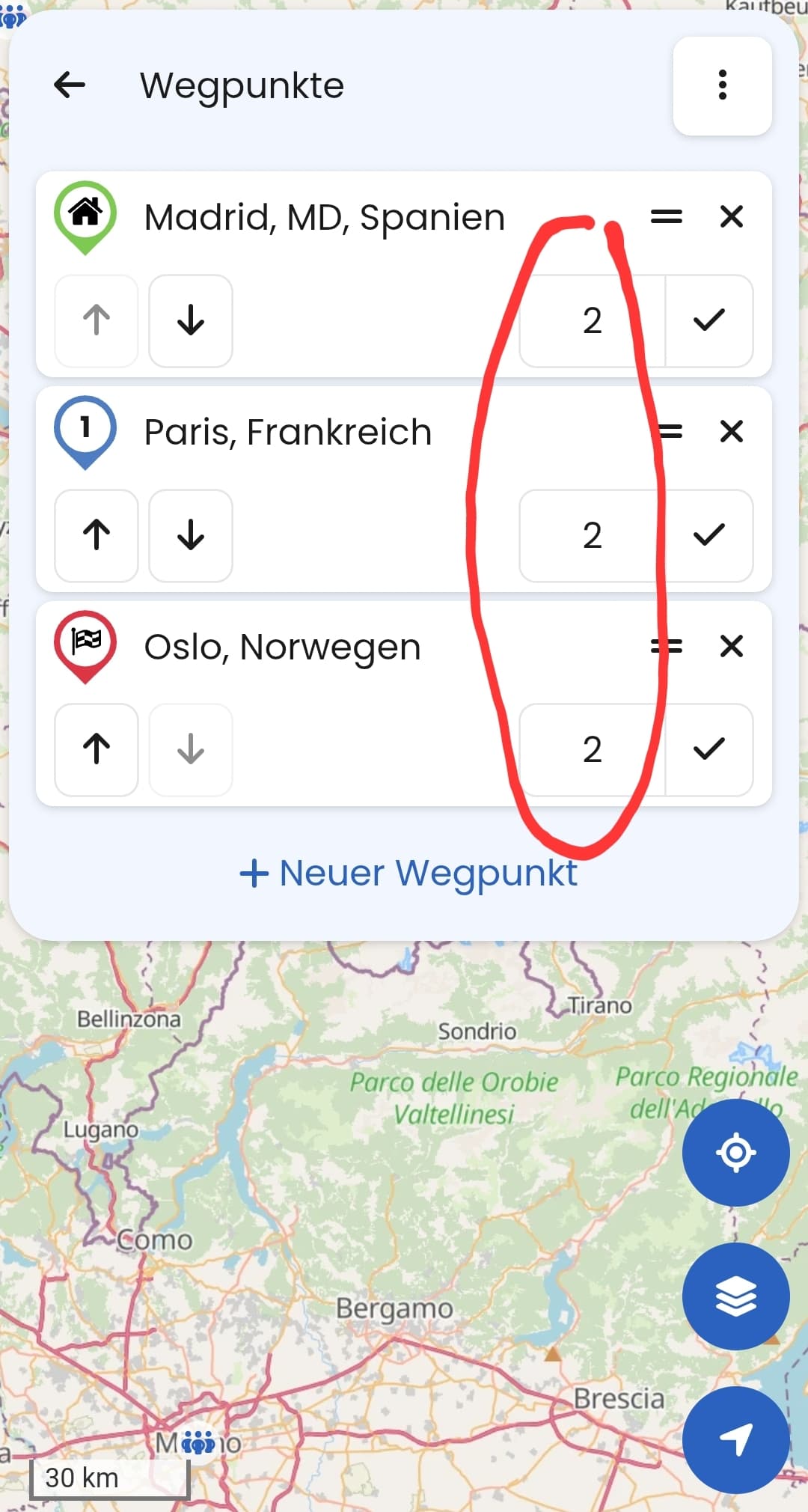Screen dimensions: 808x1512
Task: Start navigation with the arrow button
Action: (735, 1440)
